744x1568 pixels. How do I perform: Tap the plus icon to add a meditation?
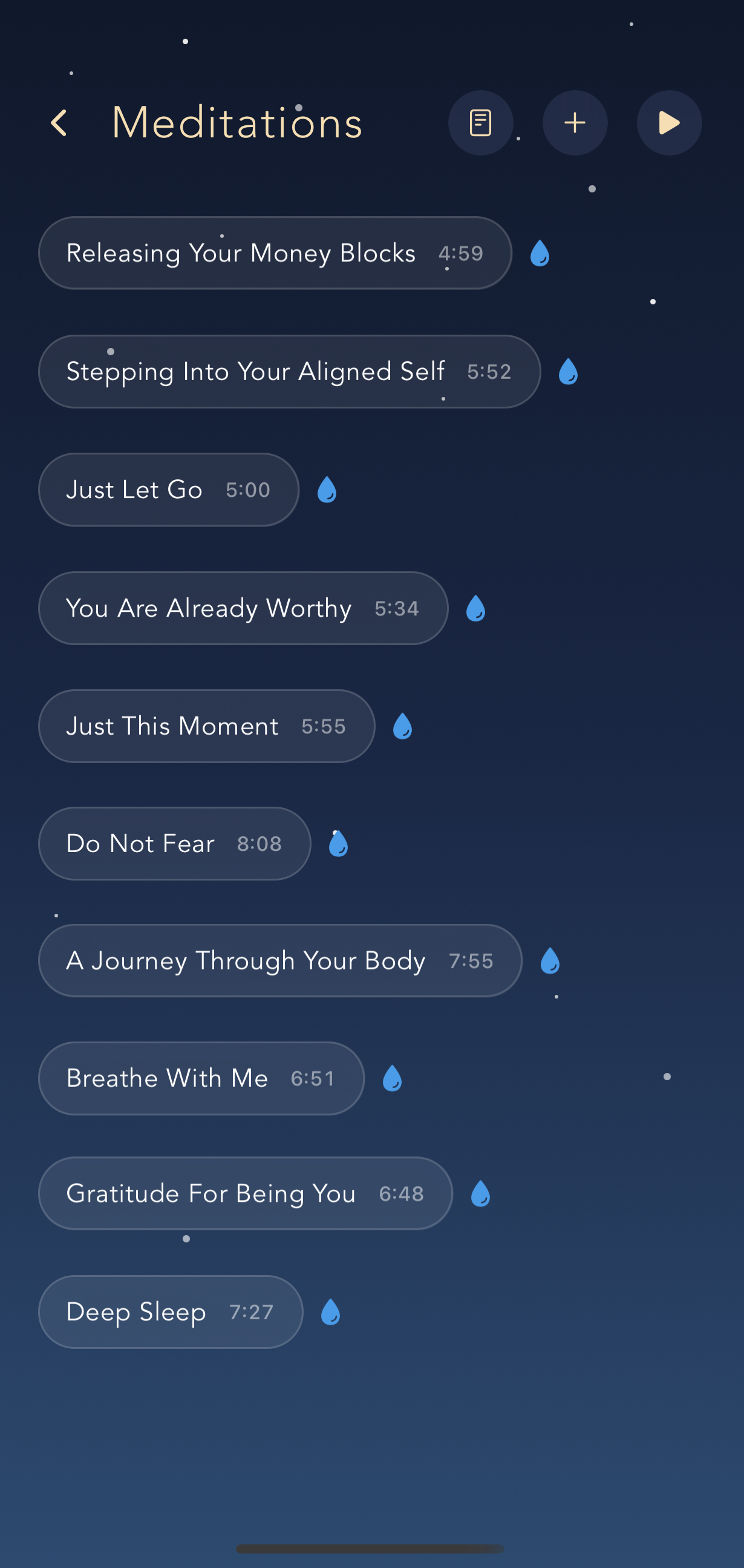pyautogui.click(x=574, y=122)
